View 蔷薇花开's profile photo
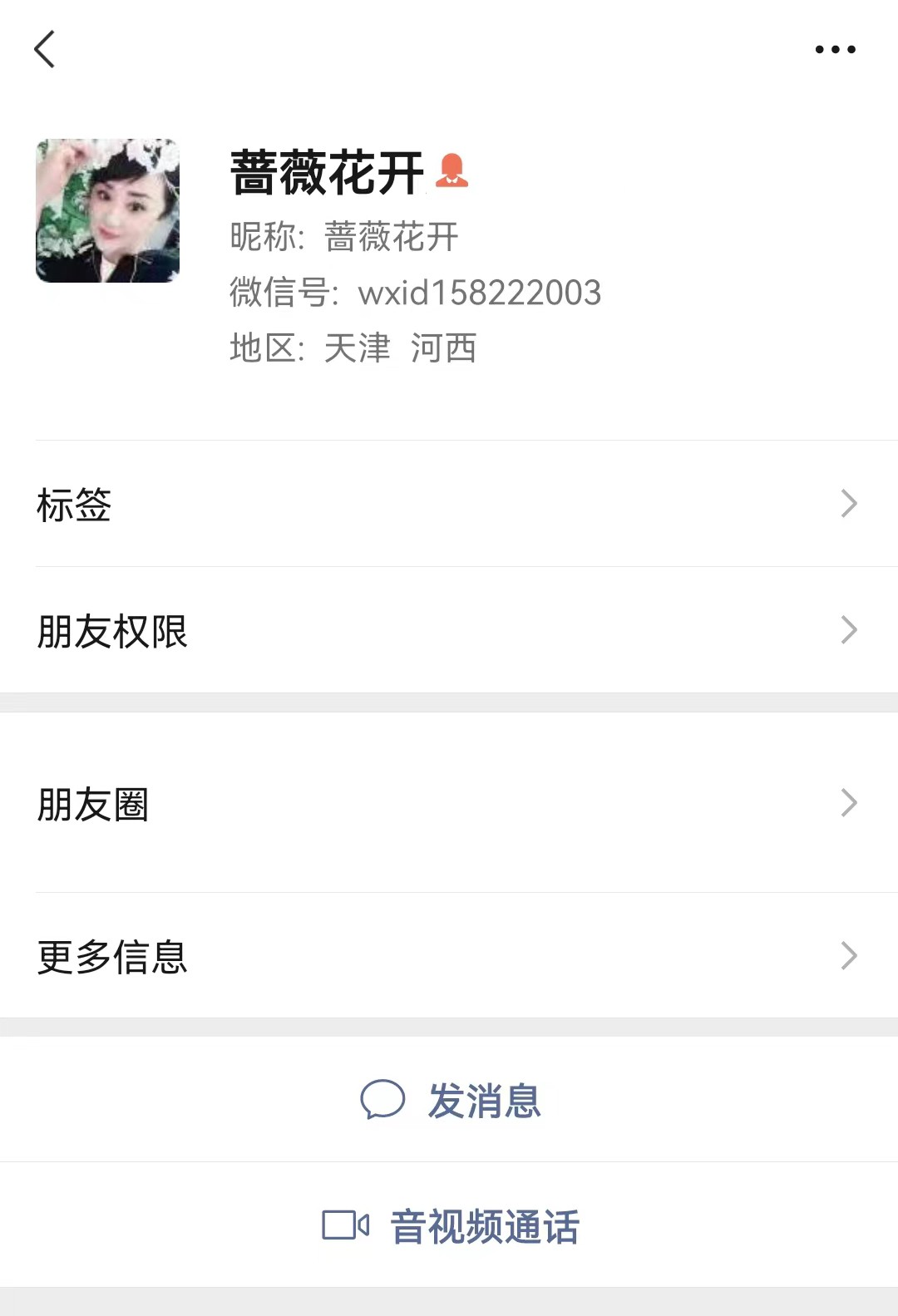Image resolution: width=898 pixels, height=1316 pixels. 108,211
